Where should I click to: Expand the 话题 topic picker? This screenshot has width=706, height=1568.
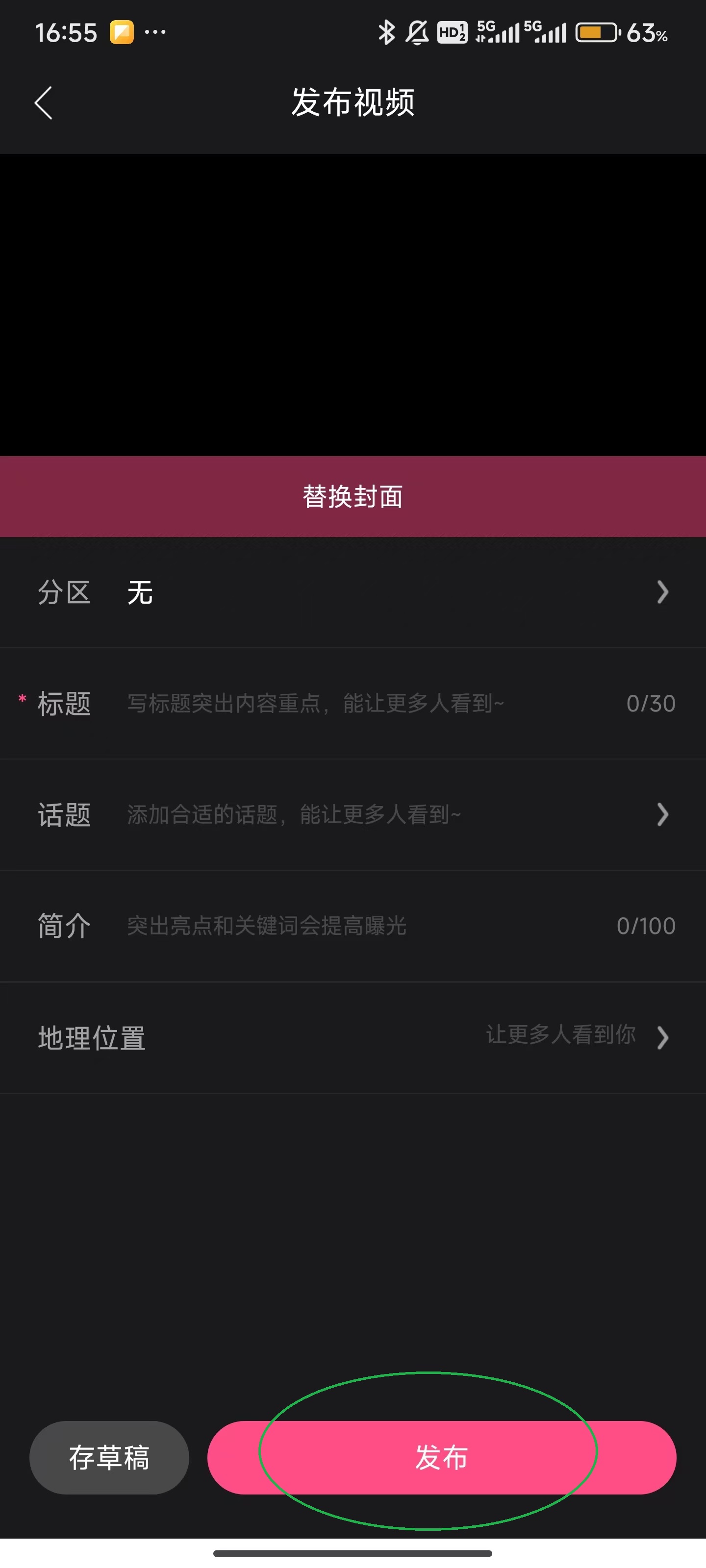[353, 814]
